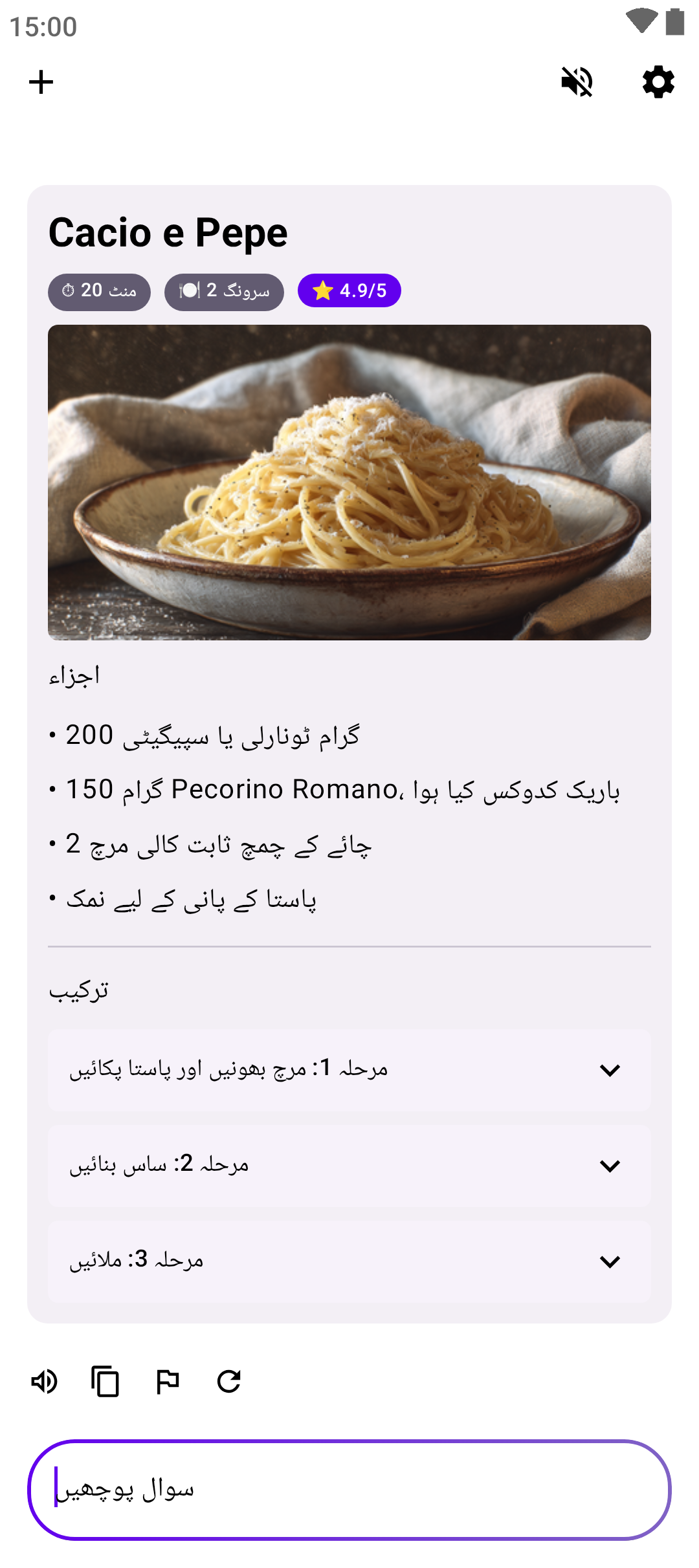Screen dimensions: 699x1568
Task: Flag this response
Action: pos(167,1382)
